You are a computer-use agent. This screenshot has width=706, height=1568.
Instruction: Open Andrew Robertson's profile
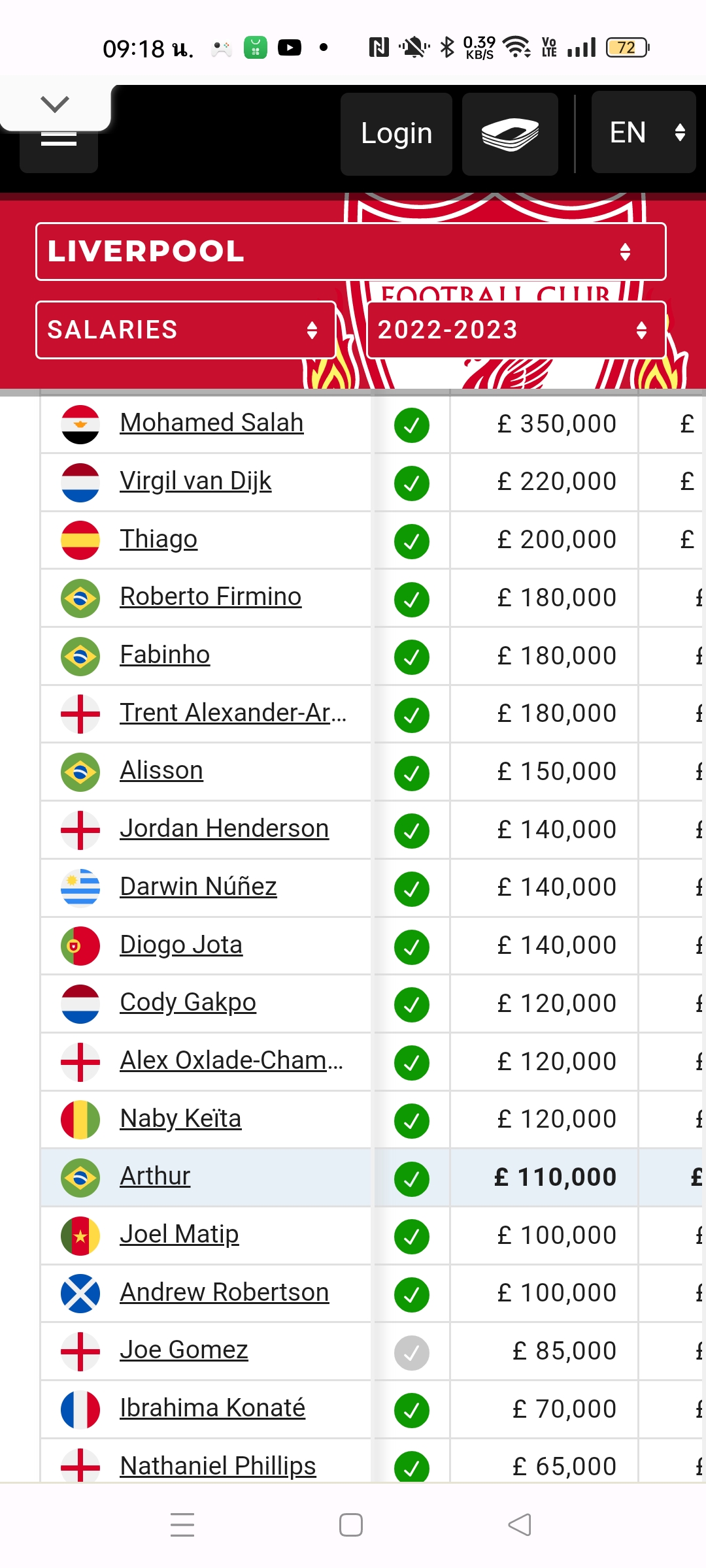point(224,1293)
